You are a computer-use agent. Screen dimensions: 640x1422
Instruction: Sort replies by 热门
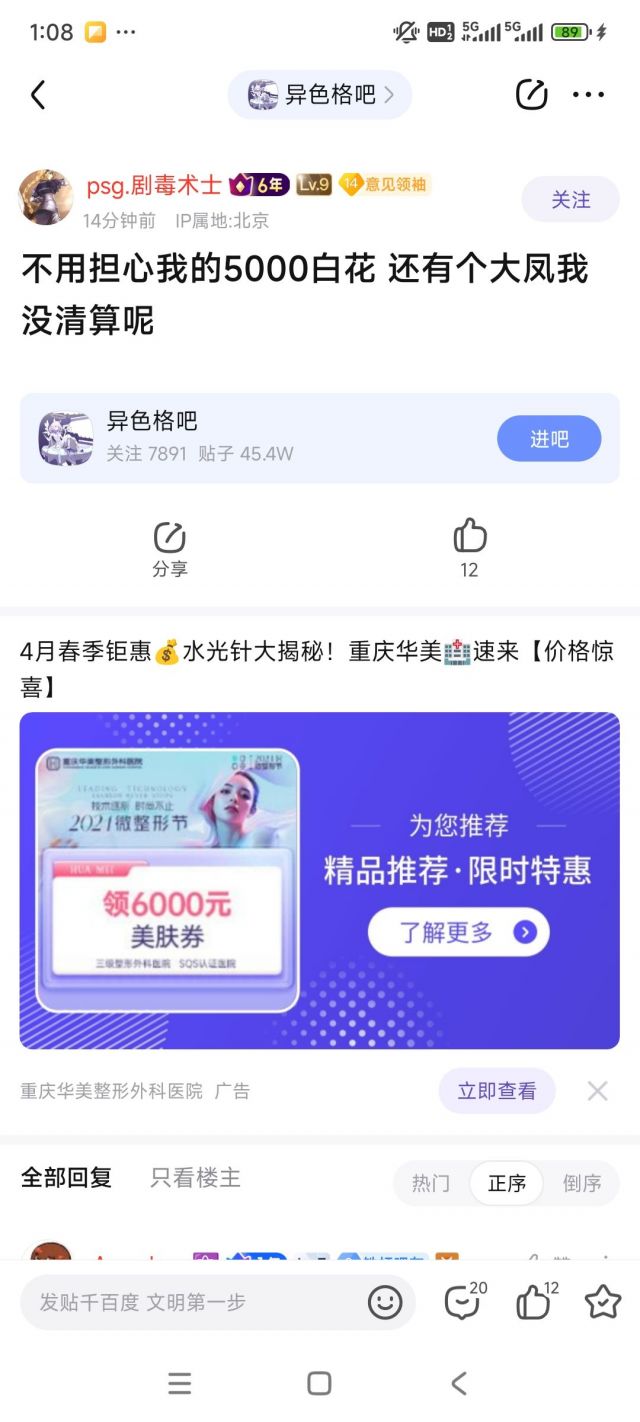(431, 1183)
